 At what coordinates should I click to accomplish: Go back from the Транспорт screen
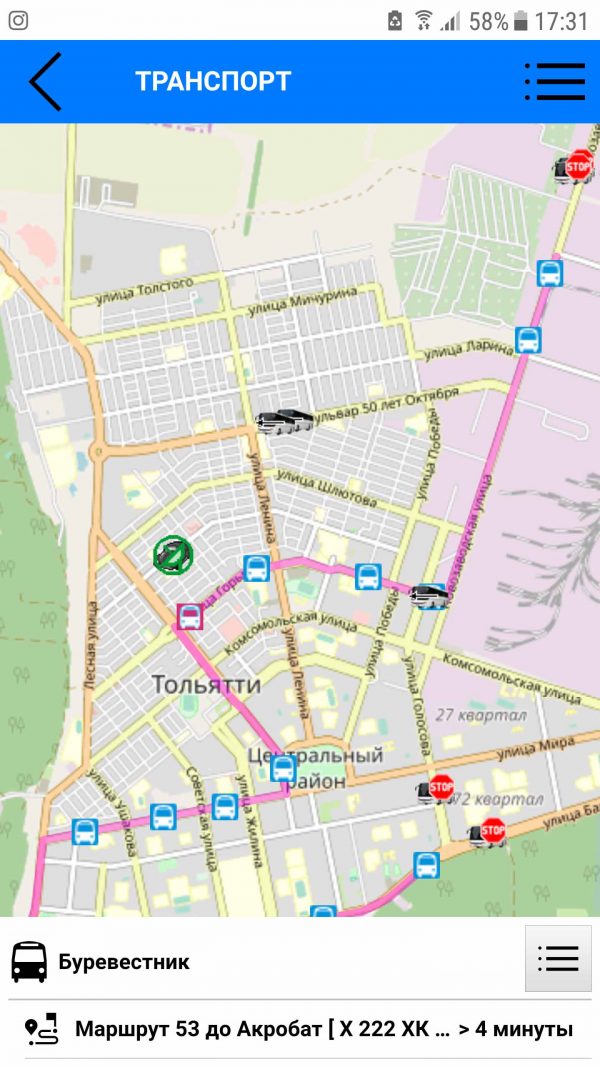(45, 82)
